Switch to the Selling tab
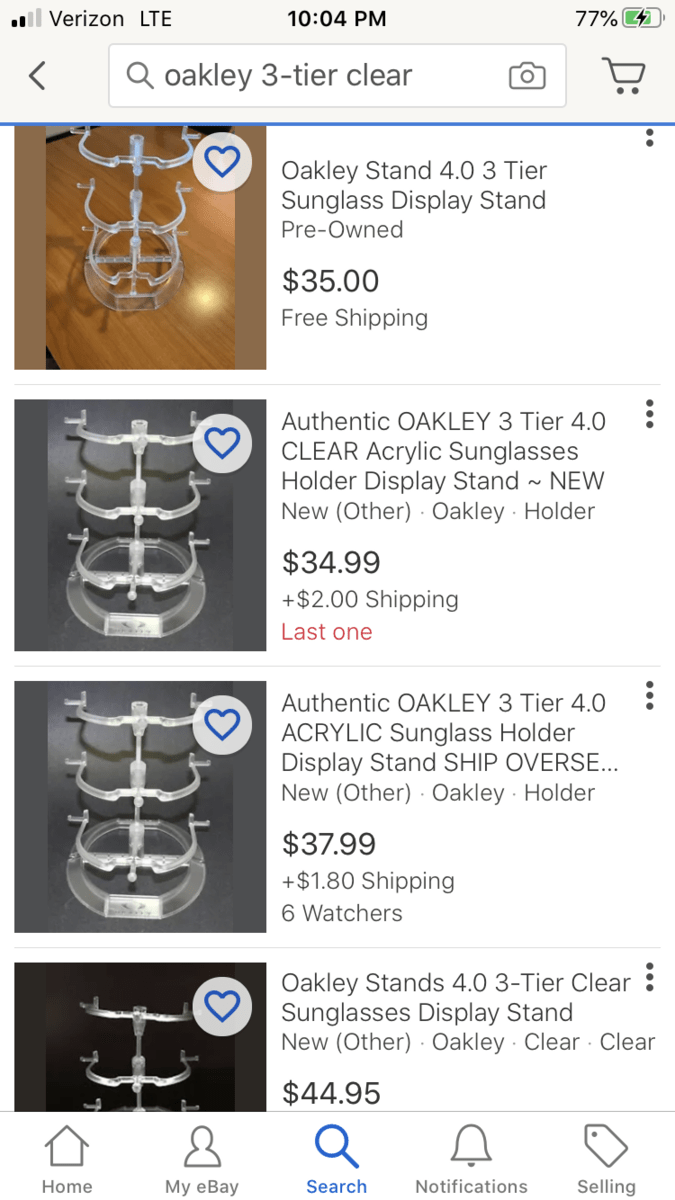 pyautogui.click(x=606, y=1160)
